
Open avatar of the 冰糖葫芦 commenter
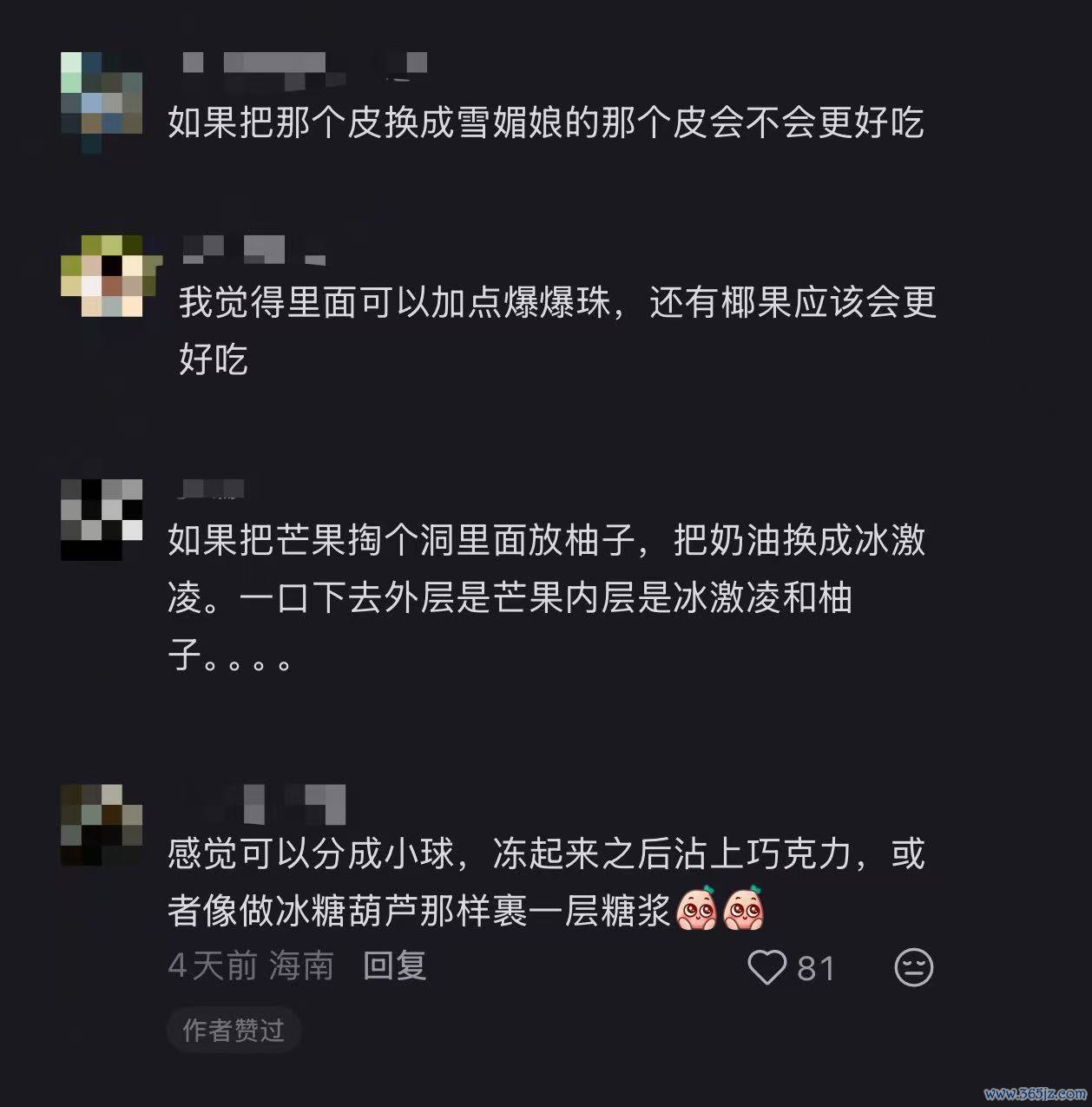point(102,825)
